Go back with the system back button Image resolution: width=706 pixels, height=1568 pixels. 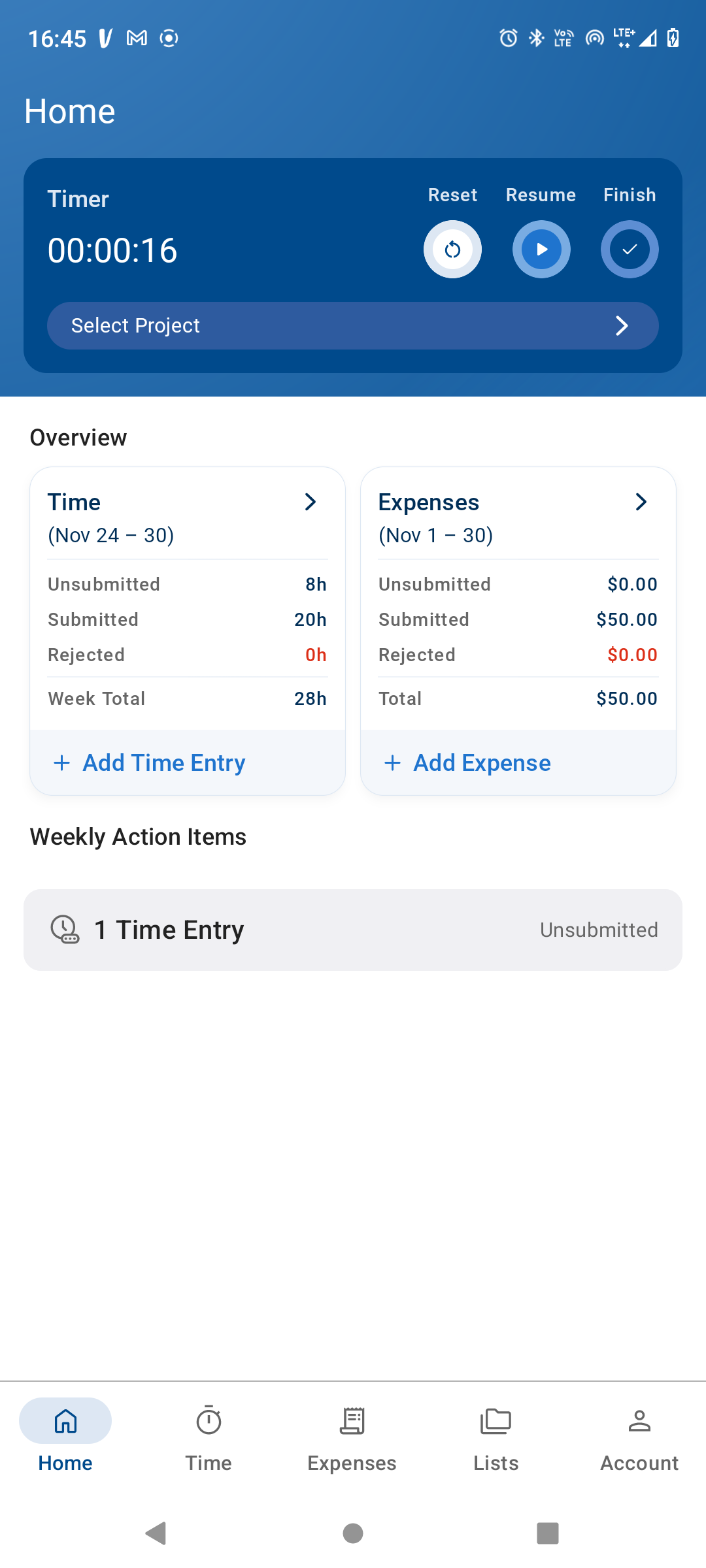point(156,1533)
